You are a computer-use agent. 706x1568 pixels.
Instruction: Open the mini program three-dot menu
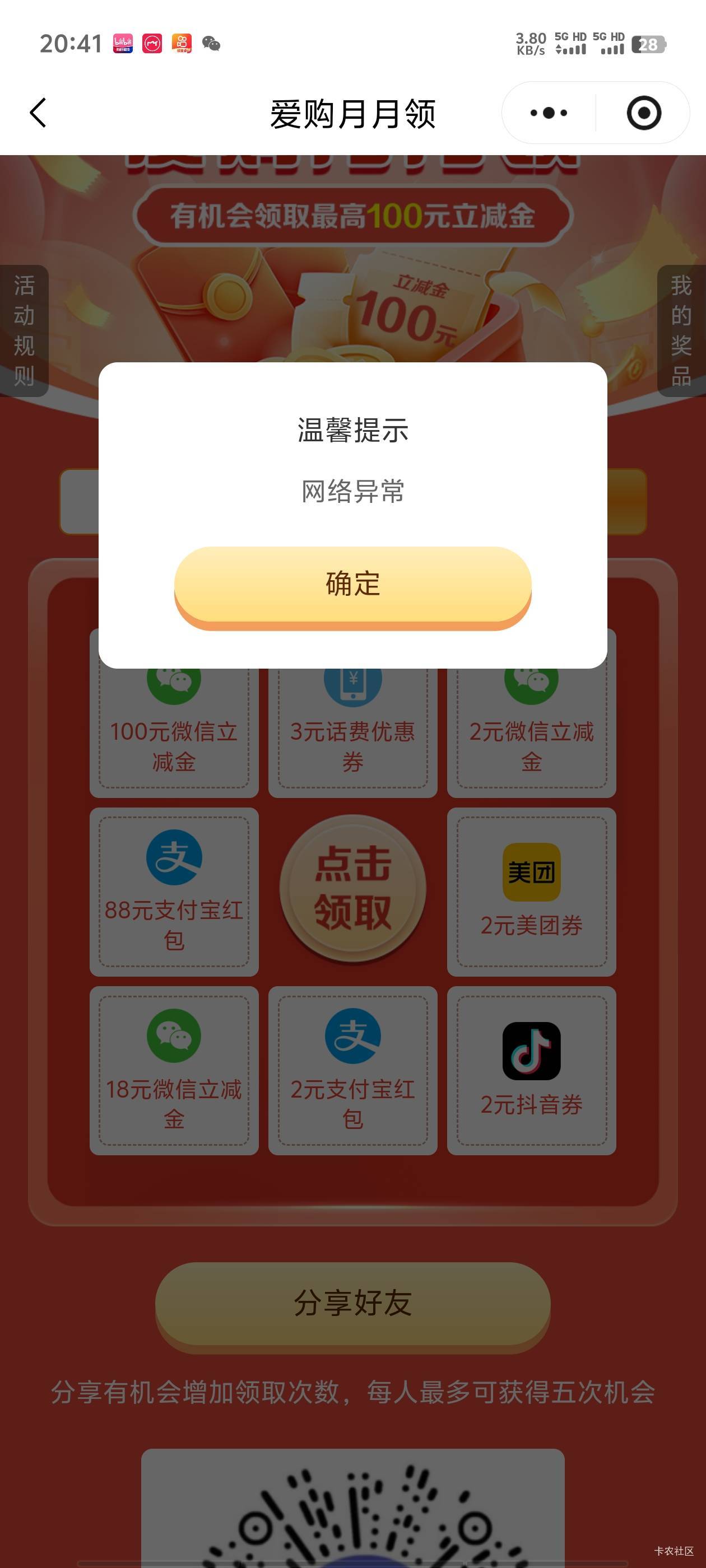click(548, 113)
